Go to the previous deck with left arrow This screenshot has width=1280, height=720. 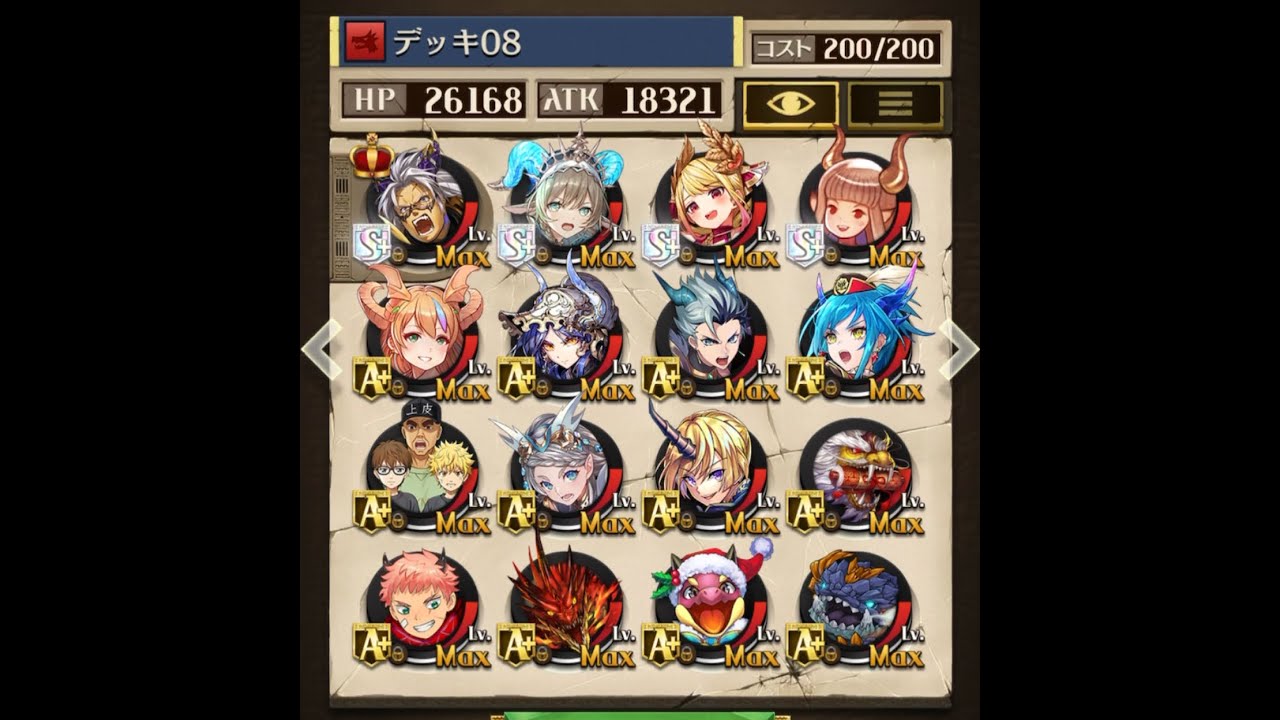click(x=322, y=349)
